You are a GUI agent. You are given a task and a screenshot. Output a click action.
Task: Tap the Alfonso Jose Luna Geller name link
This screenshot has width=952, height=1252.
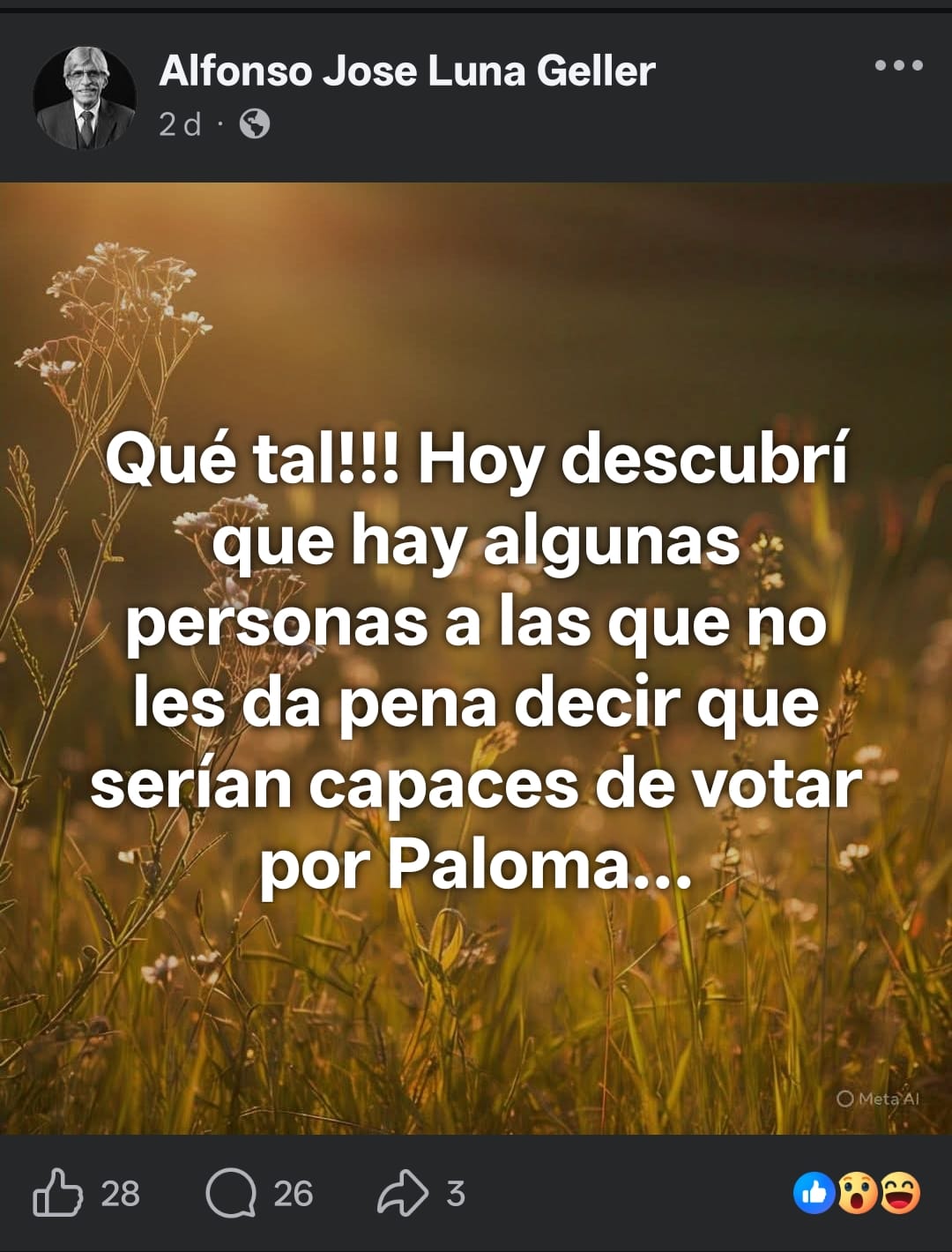(406, 71)
